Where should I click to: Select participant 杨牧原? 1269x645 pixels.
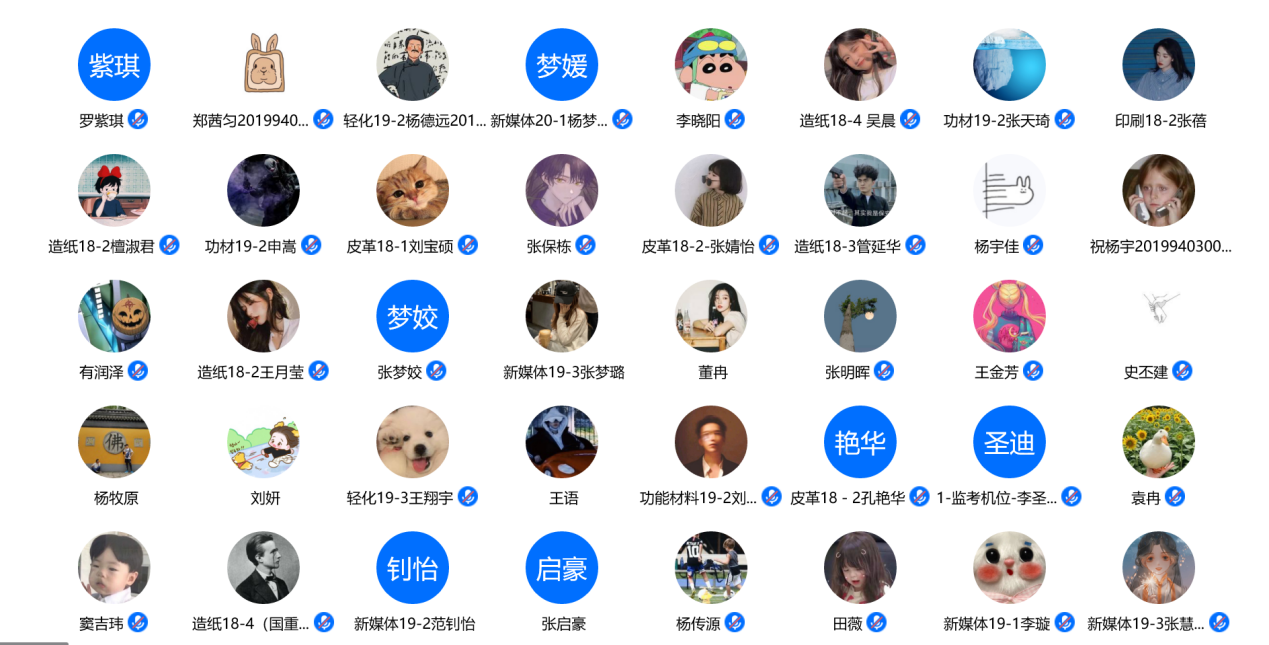[114, 443]
